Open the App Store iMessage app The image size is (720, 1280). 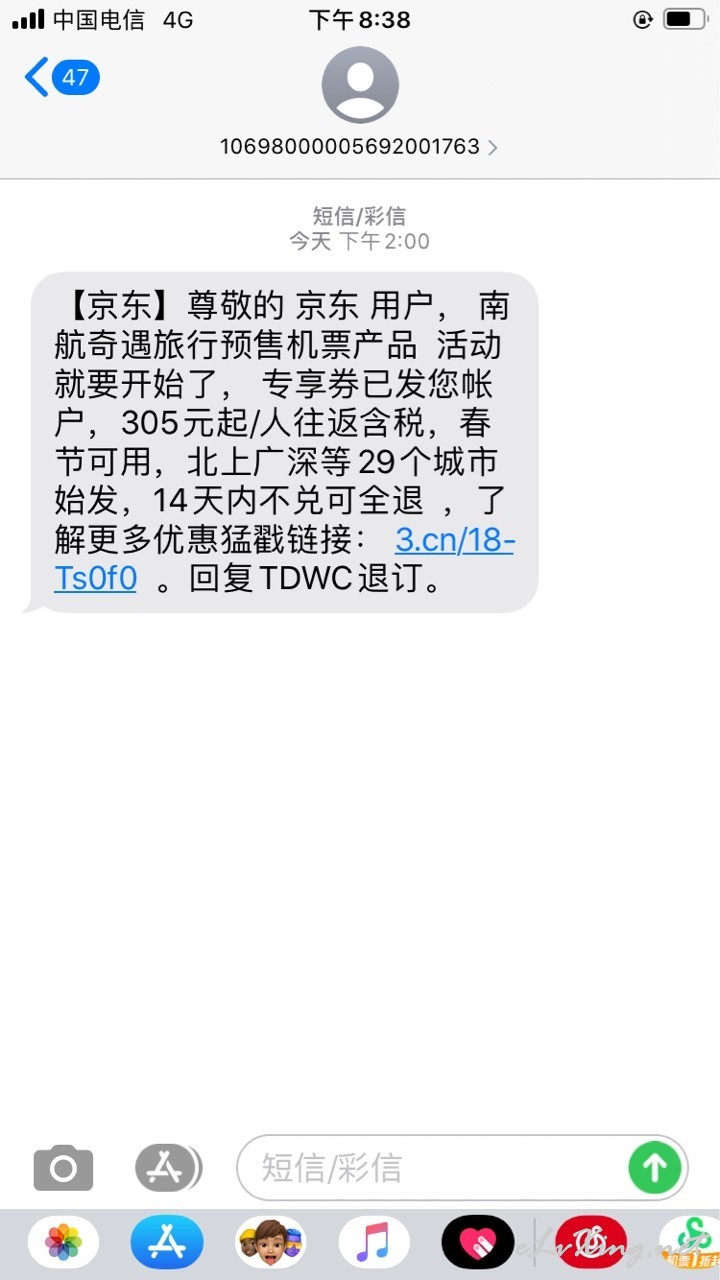(x=167, y=1243)
